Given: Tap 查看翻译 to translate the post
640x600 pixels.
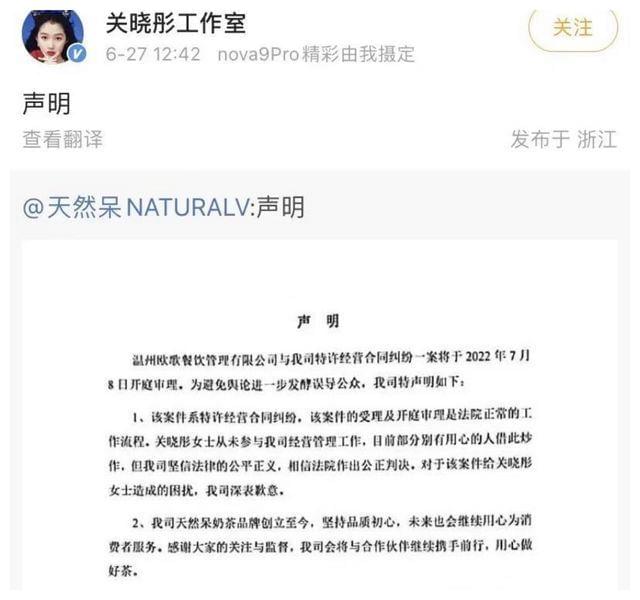Looking at the screenshot, I should (62, 139).
